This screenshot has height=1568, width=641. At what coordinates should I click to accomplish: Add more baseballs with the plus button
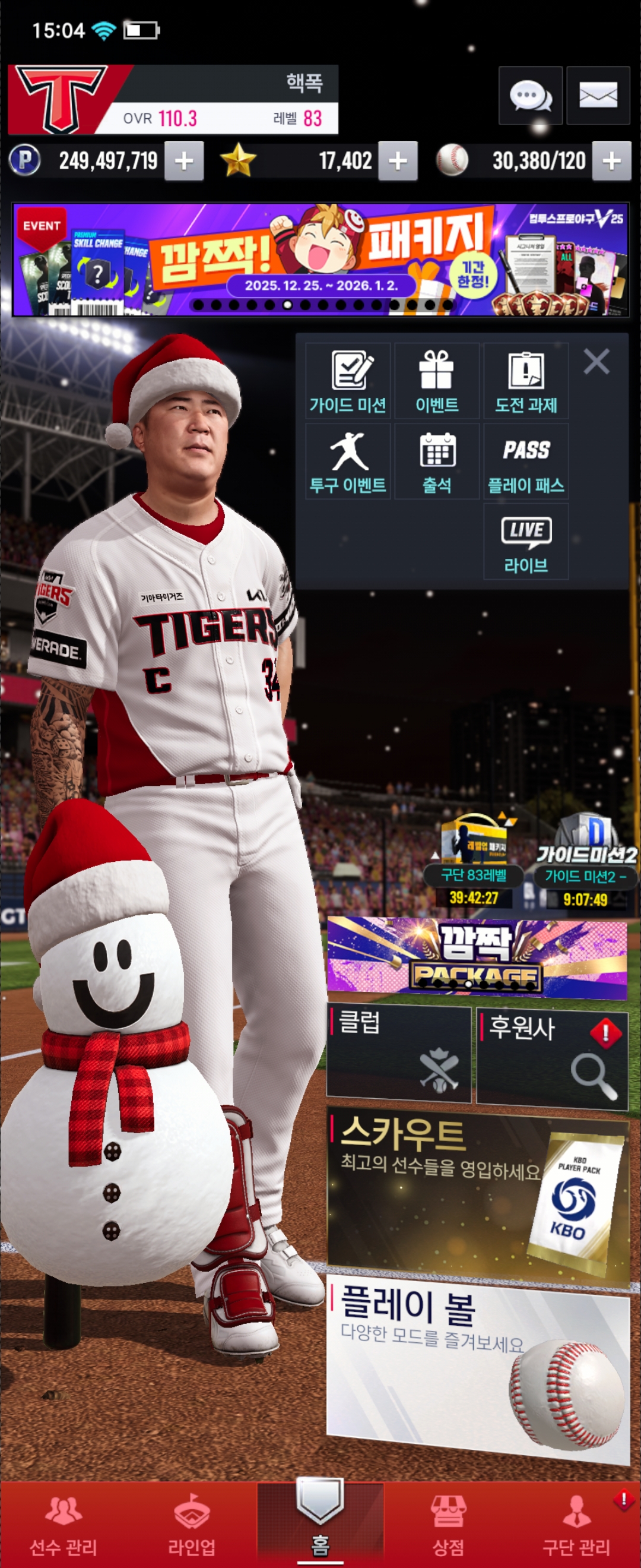(611, 162)
